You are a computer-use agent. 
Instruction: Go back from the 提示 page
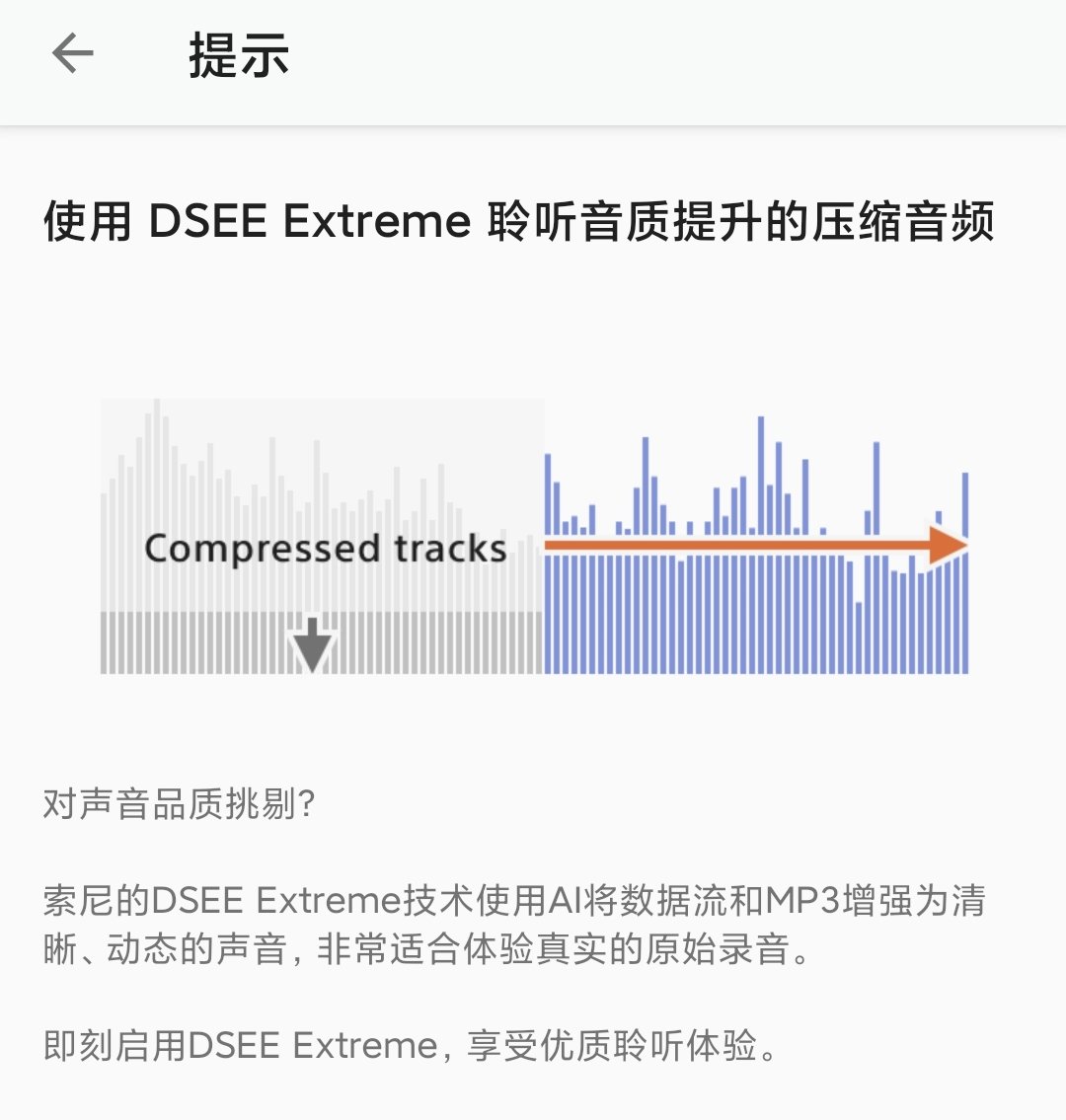click(72, 53)
